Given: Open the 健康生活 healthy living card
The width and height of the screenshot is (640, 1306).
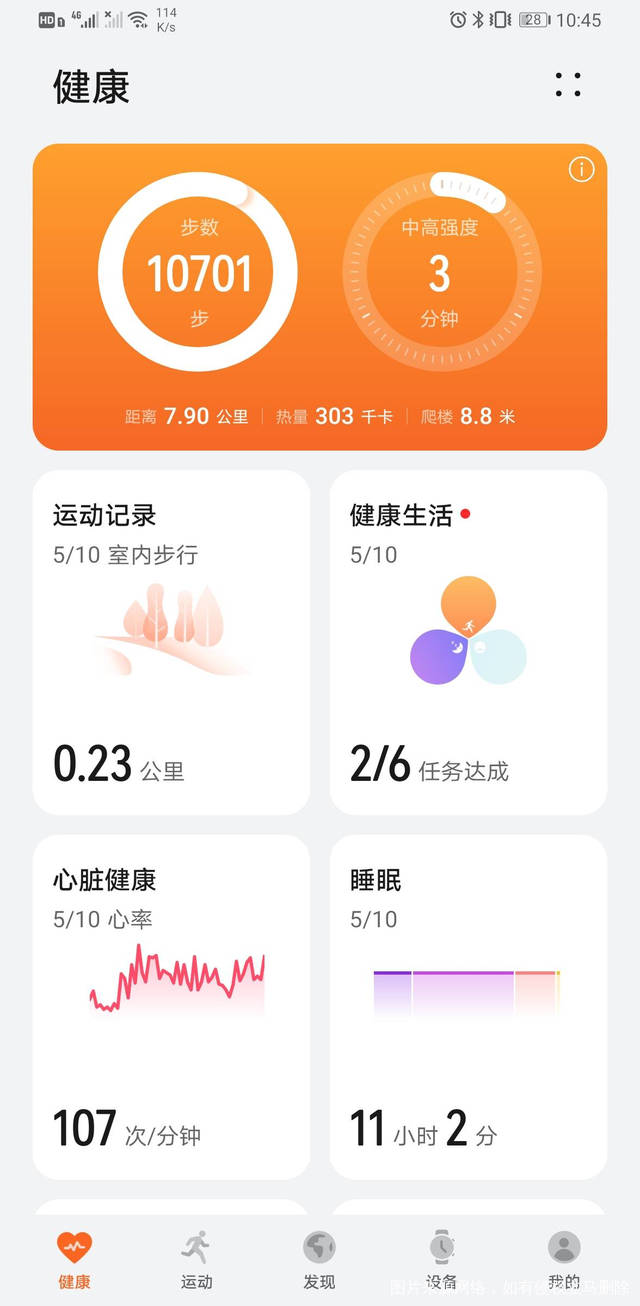Looking at the screenshot, I should pos(468,642).
